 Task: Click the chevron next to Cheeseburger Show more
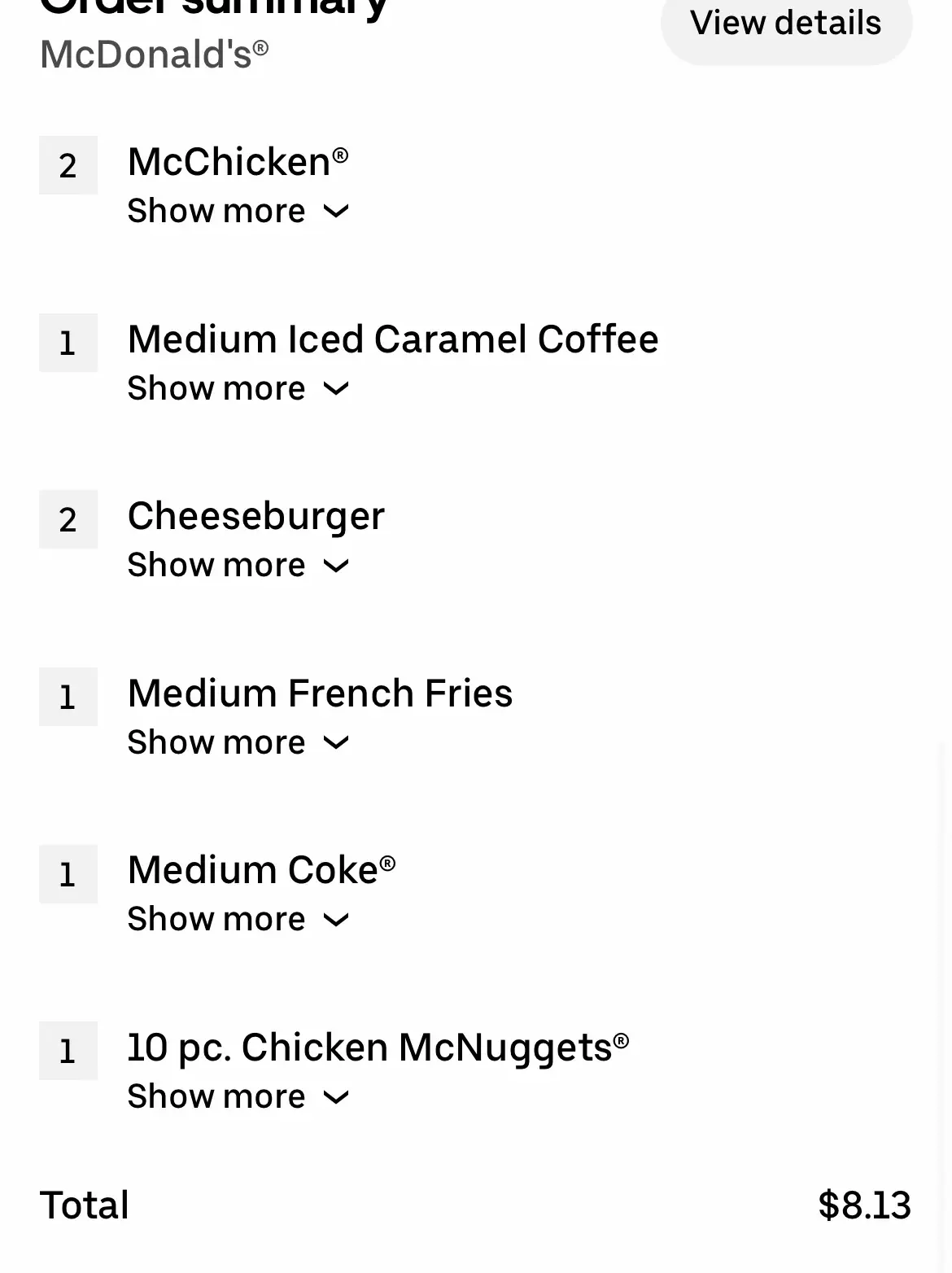pyautogui.click(x=336, y=566)
